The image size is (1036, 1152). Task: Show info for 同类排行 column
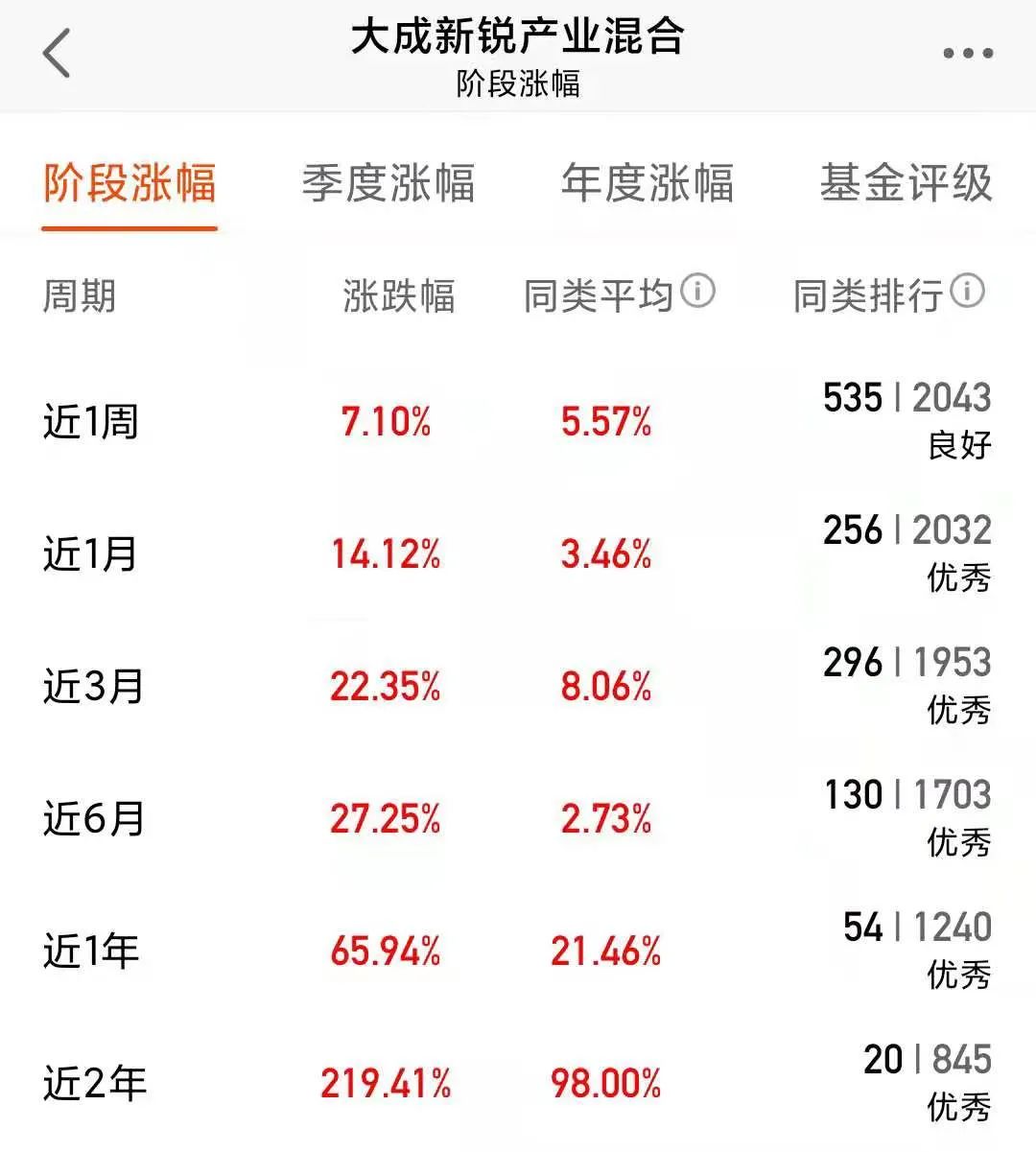[967, 291]
